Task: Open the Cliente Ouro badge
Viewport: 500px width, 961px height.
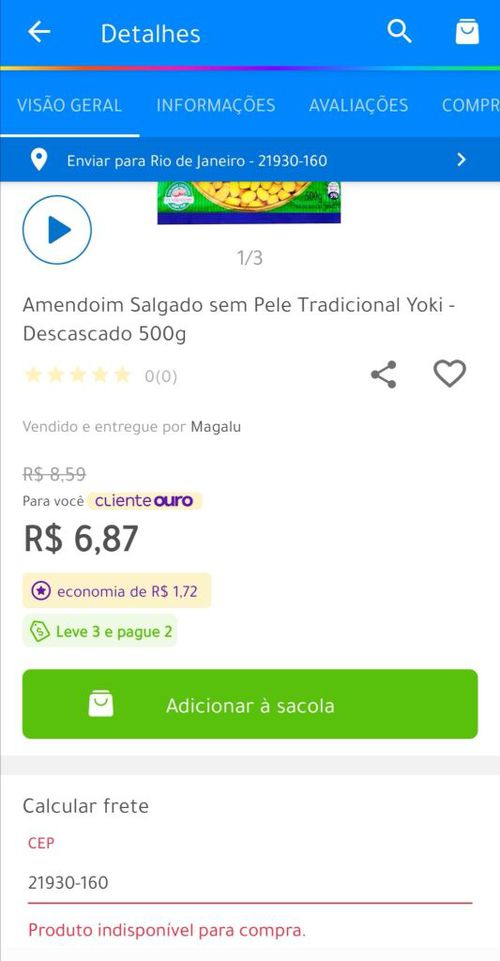Action: 144,501
